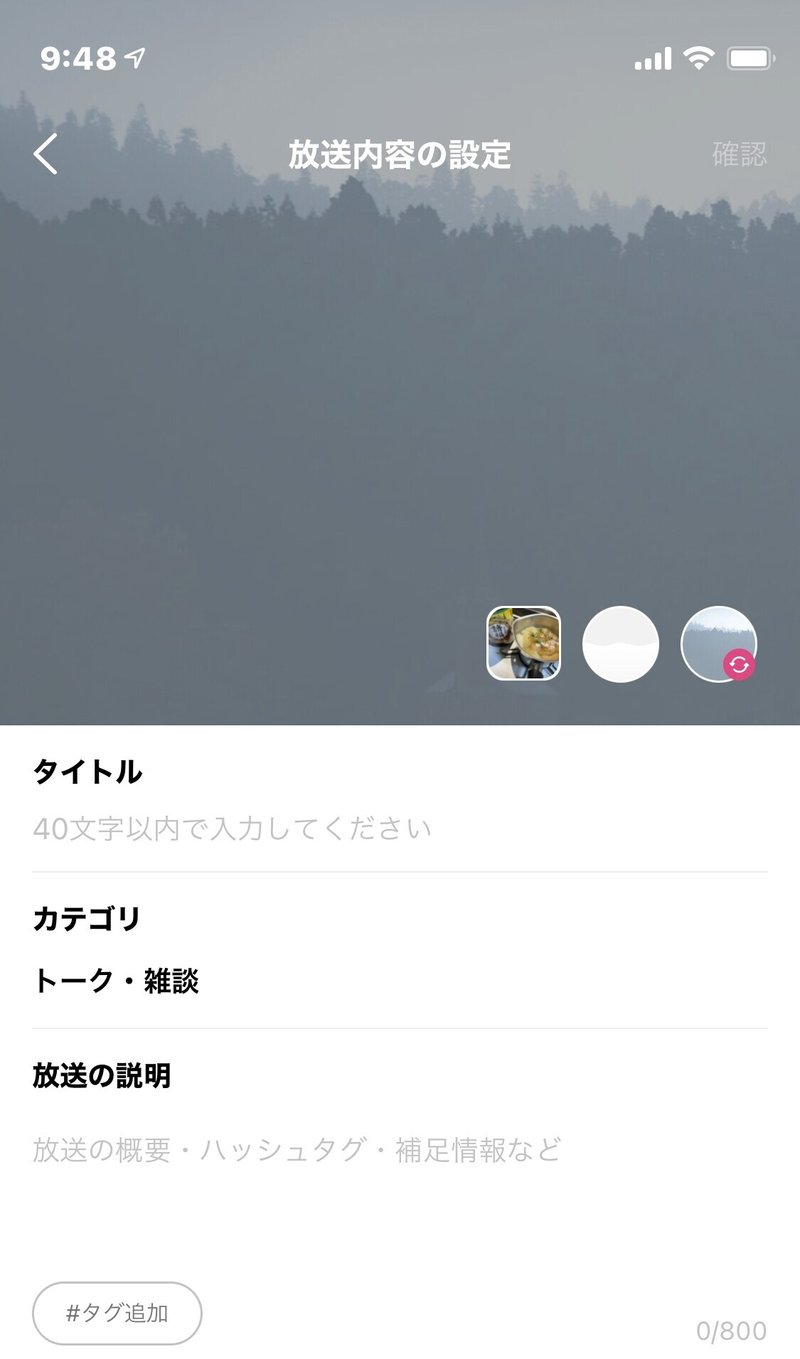Tap 確認 to confirm settings
800x1359 pixels.
[x=739, y=154]
